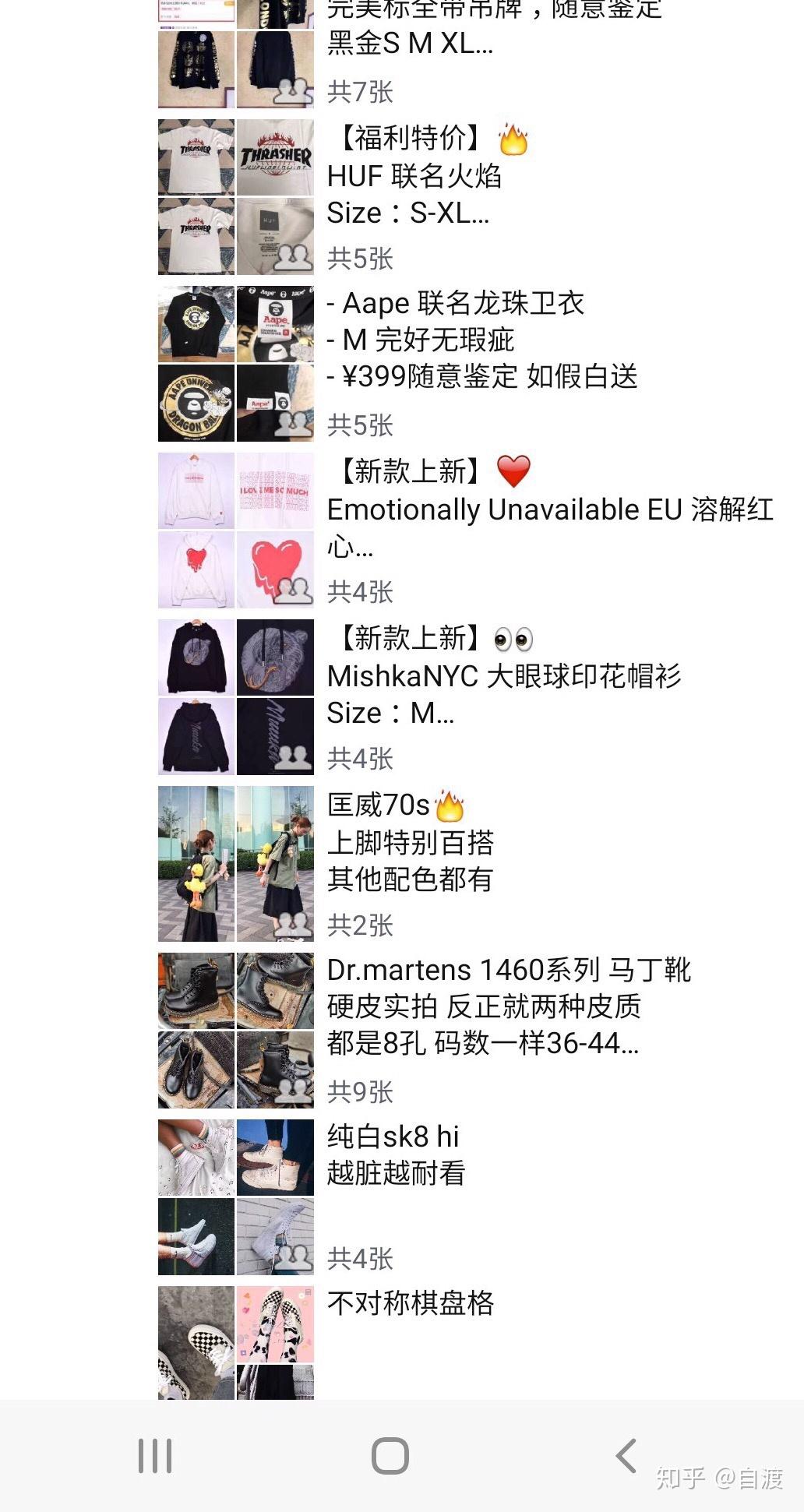
Task: View the Emotionally Unavailable EU hoodie post
Action: tap(549, 510)
